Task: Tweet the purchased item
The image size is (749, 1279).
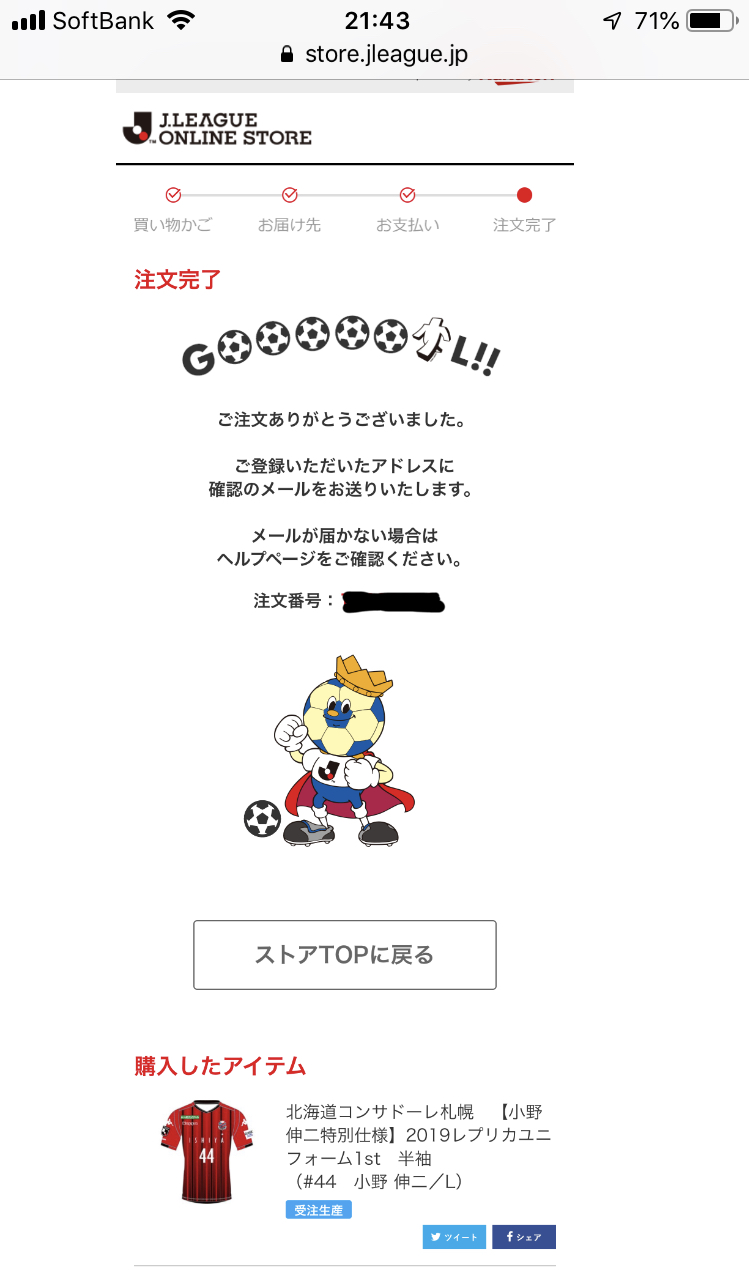Action: click(x=454, y=1237)
